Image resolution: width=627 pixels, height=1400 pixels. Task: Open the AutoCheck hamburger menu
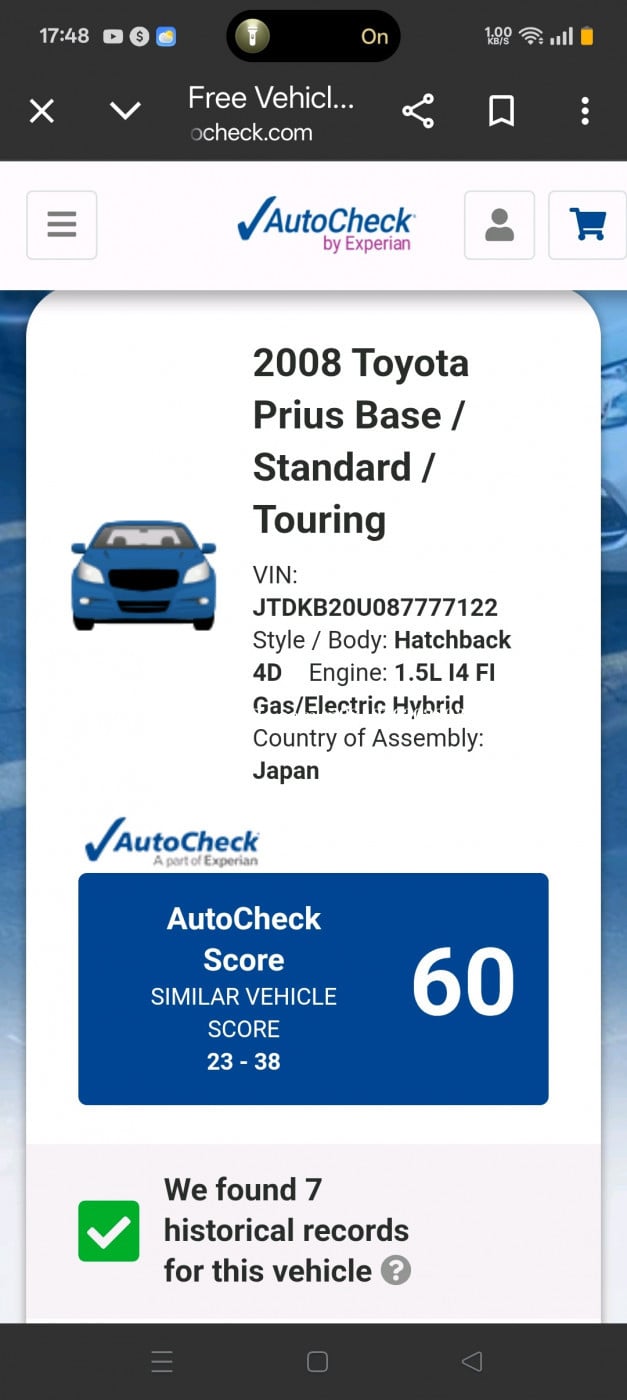pos(62,225)
